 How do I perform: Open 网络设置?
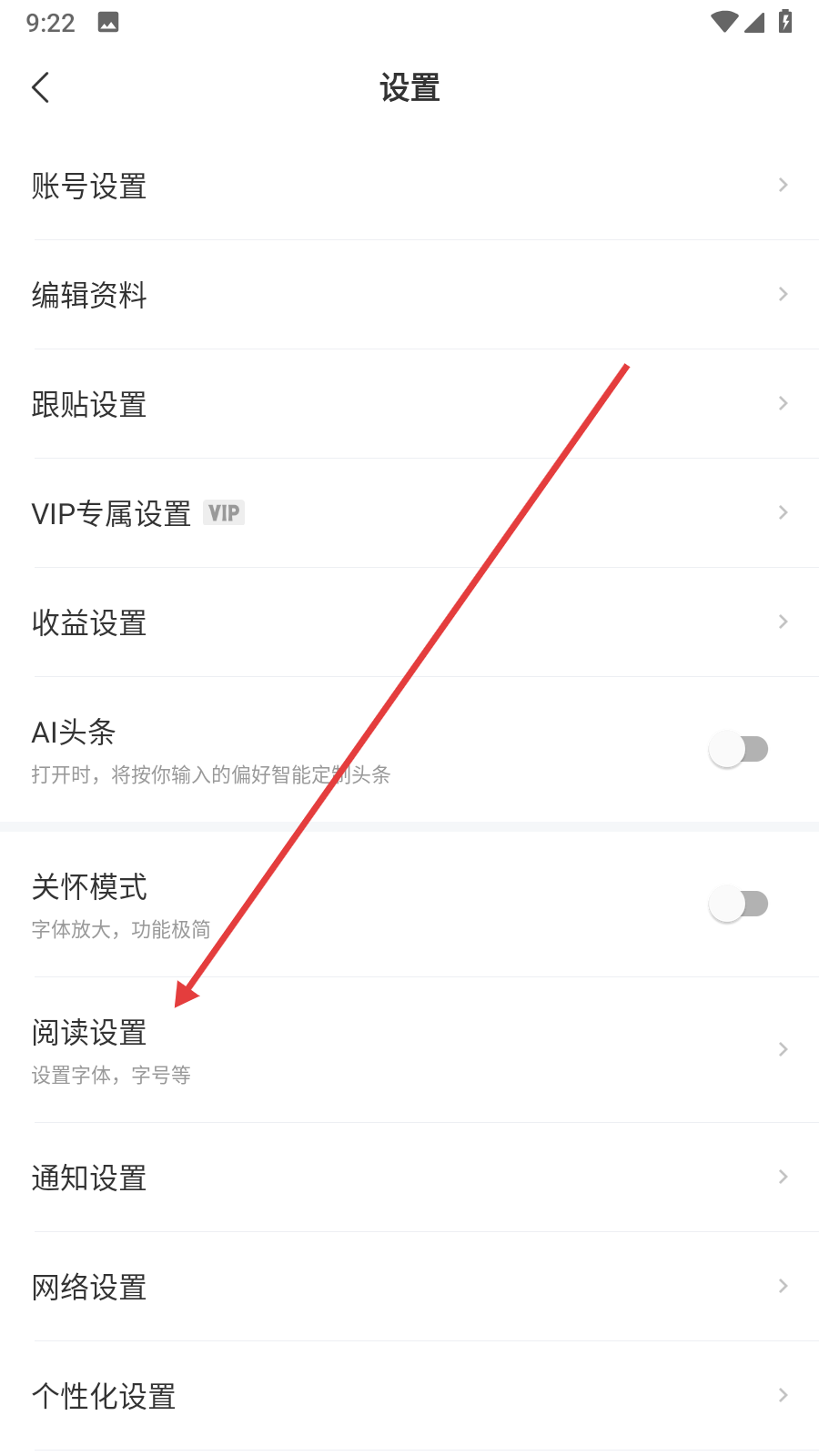(x=409, y=1287)
